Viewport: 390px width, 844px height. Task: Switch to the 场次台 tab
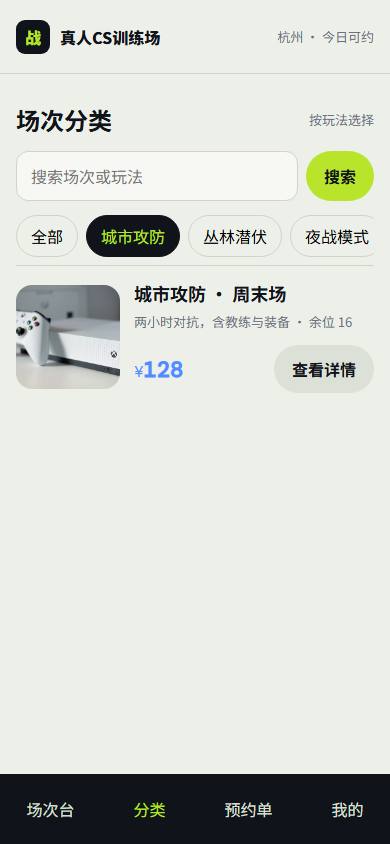point(50,810)
